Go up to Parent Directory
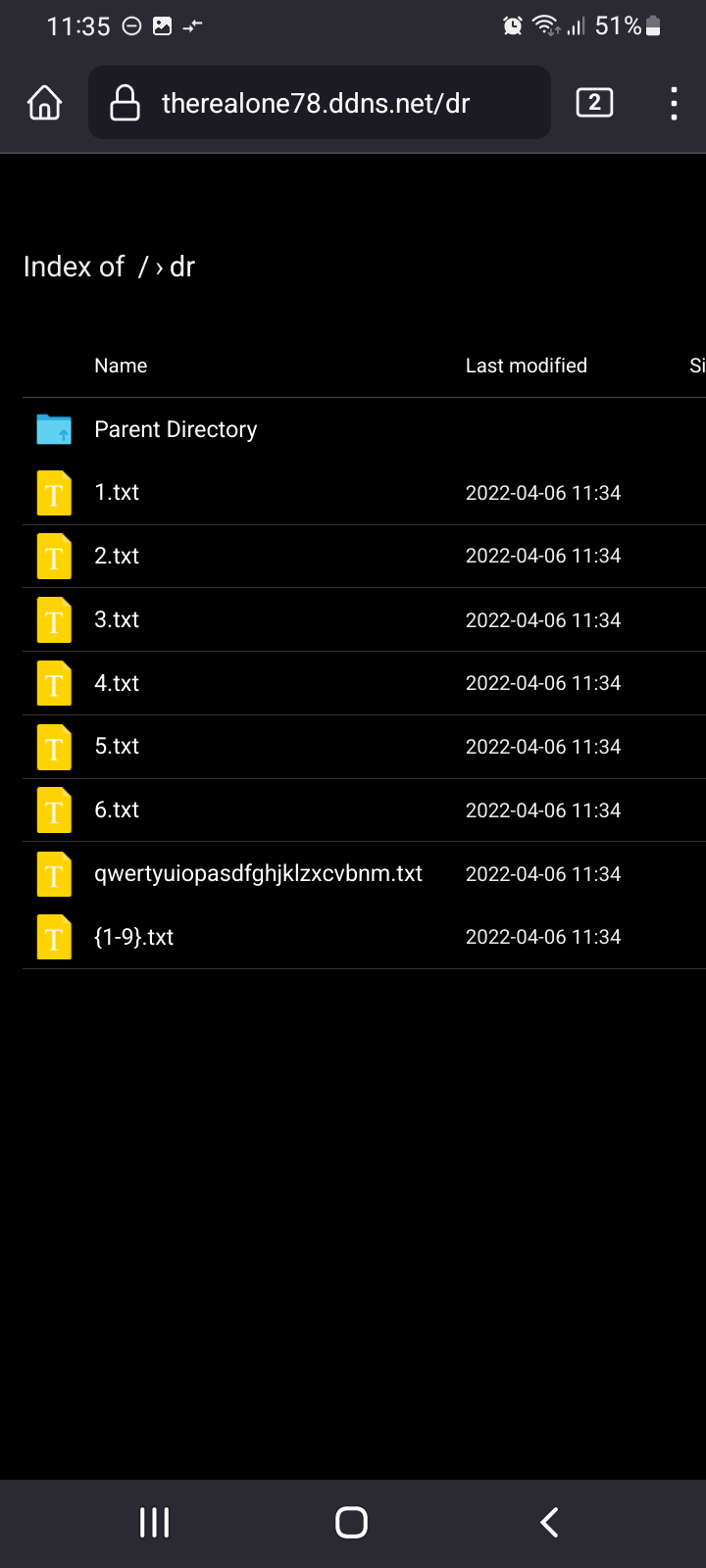Viewport: 706px width, 1568px height. click(176, 429)
